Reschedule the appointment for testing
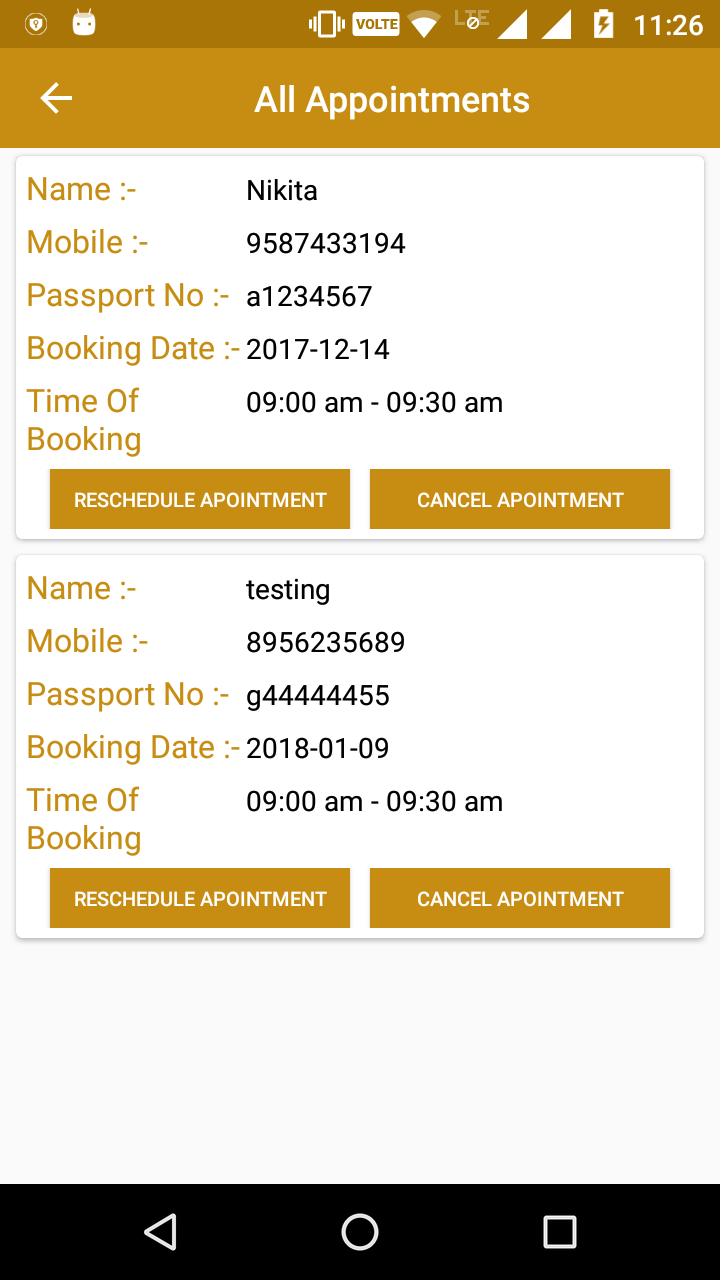720x1280 pixels. point(200,898)
